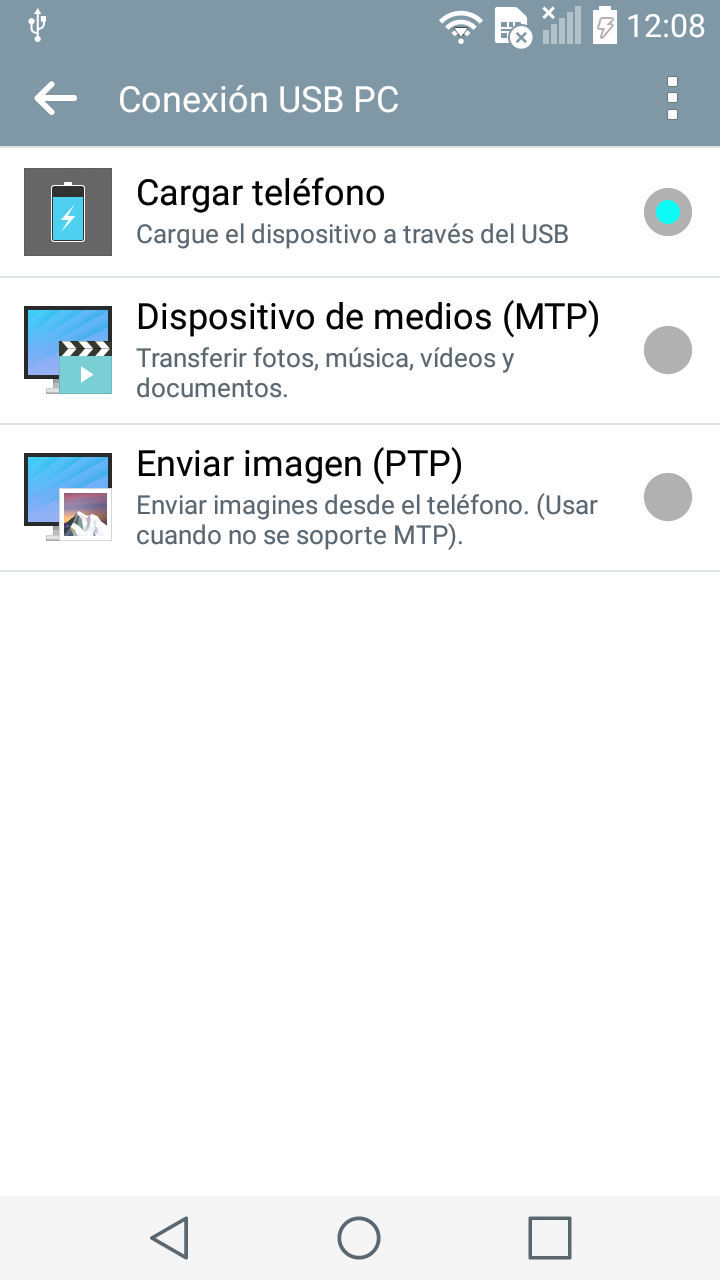The height and width of the screenshot is (1280, 720).
Task: Tap the system home button
Action: click(359, 1238)
